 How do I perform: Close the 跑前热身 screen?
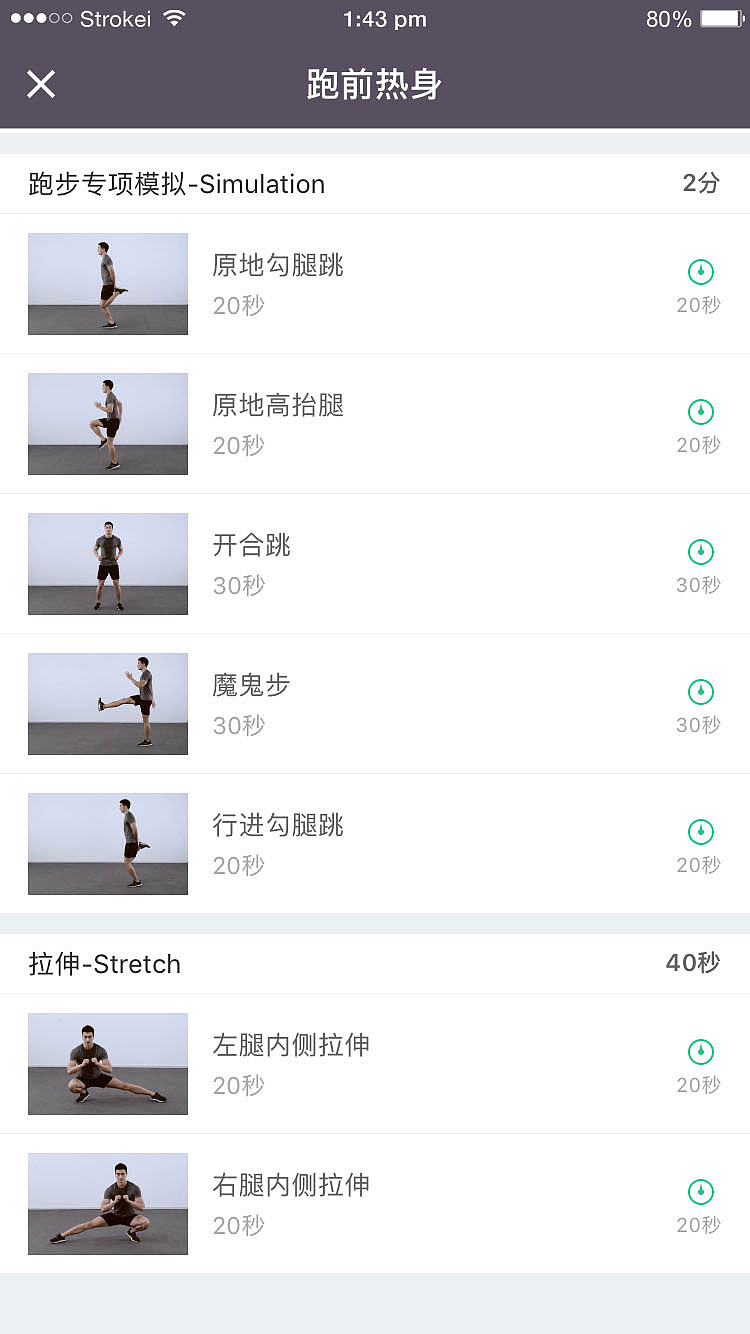(x=41, y=84)
